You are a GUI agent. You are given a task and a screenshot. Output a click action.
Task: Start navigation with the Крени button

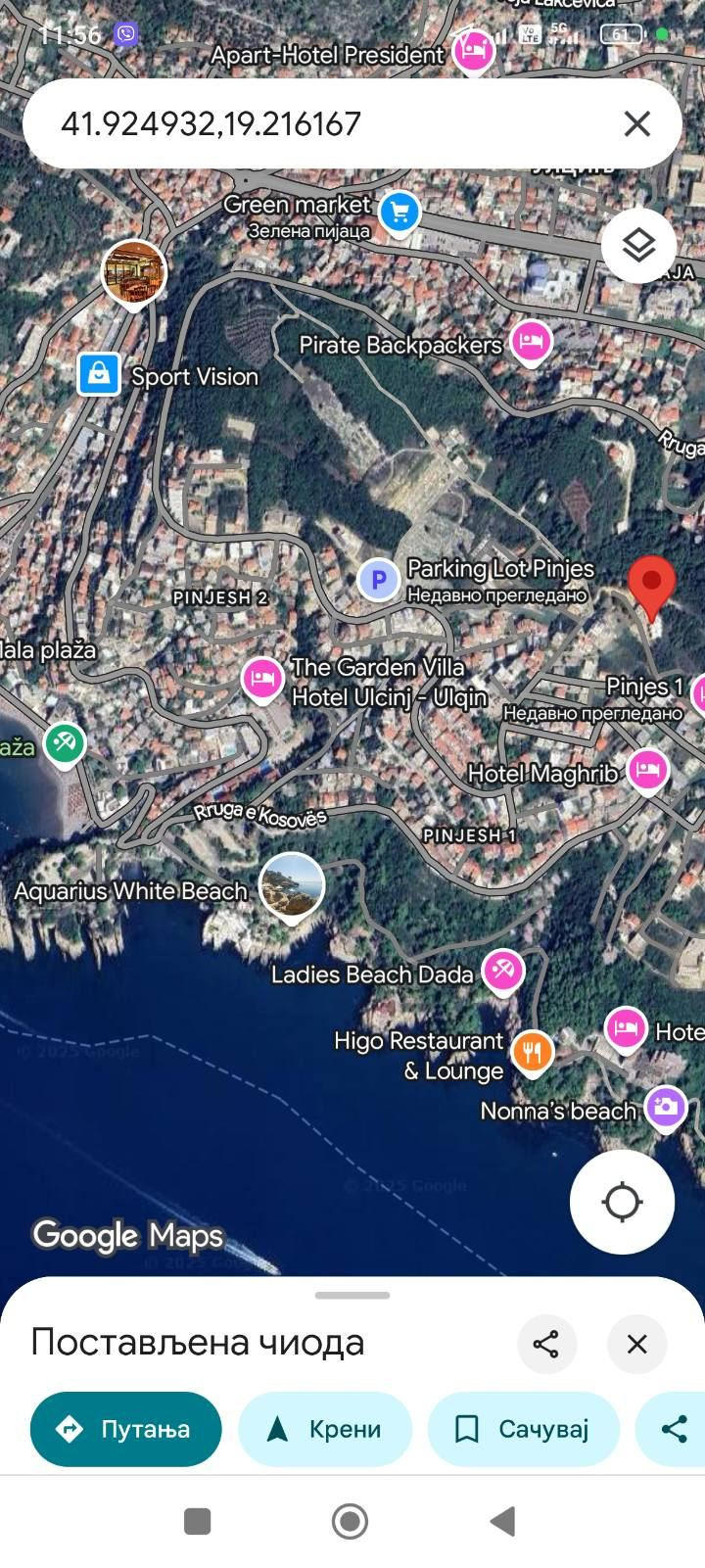click(x=325, y=1429)
